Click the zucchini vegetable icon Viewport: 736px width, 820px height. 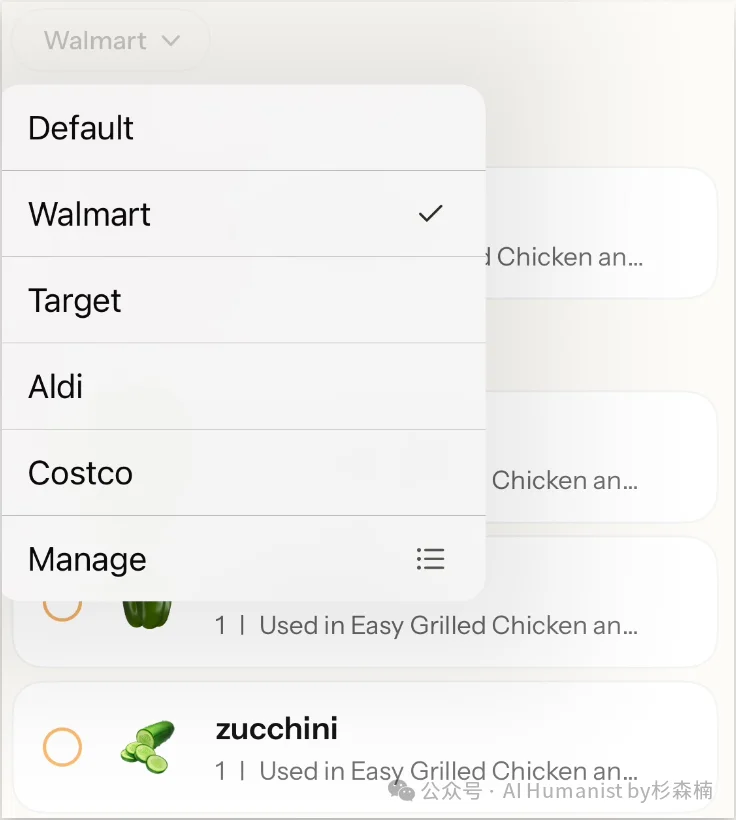pyautogui.click(x=148, y=747)
